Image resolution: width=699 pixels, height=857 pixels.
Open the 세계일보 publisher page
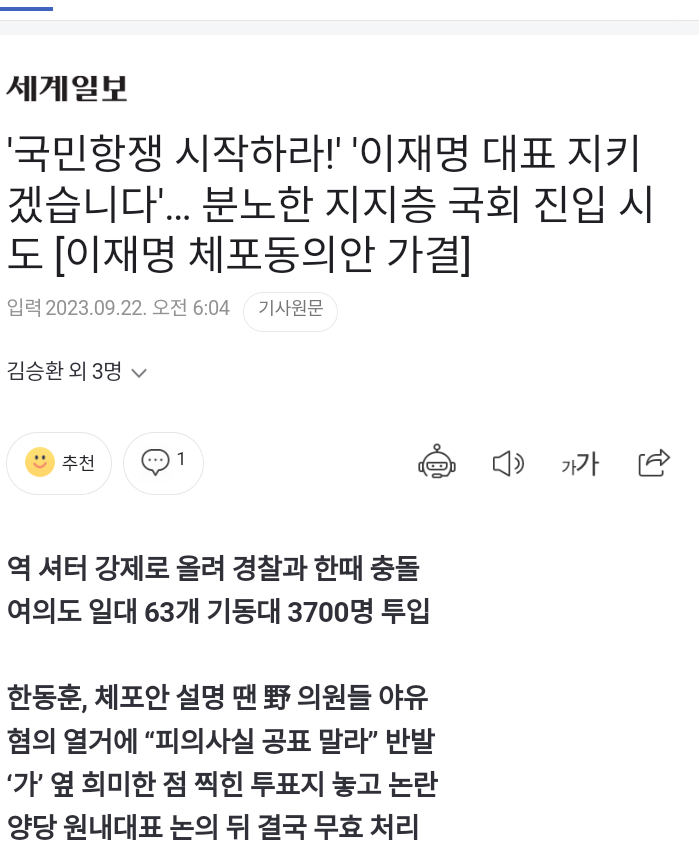(x=67, y=89)
